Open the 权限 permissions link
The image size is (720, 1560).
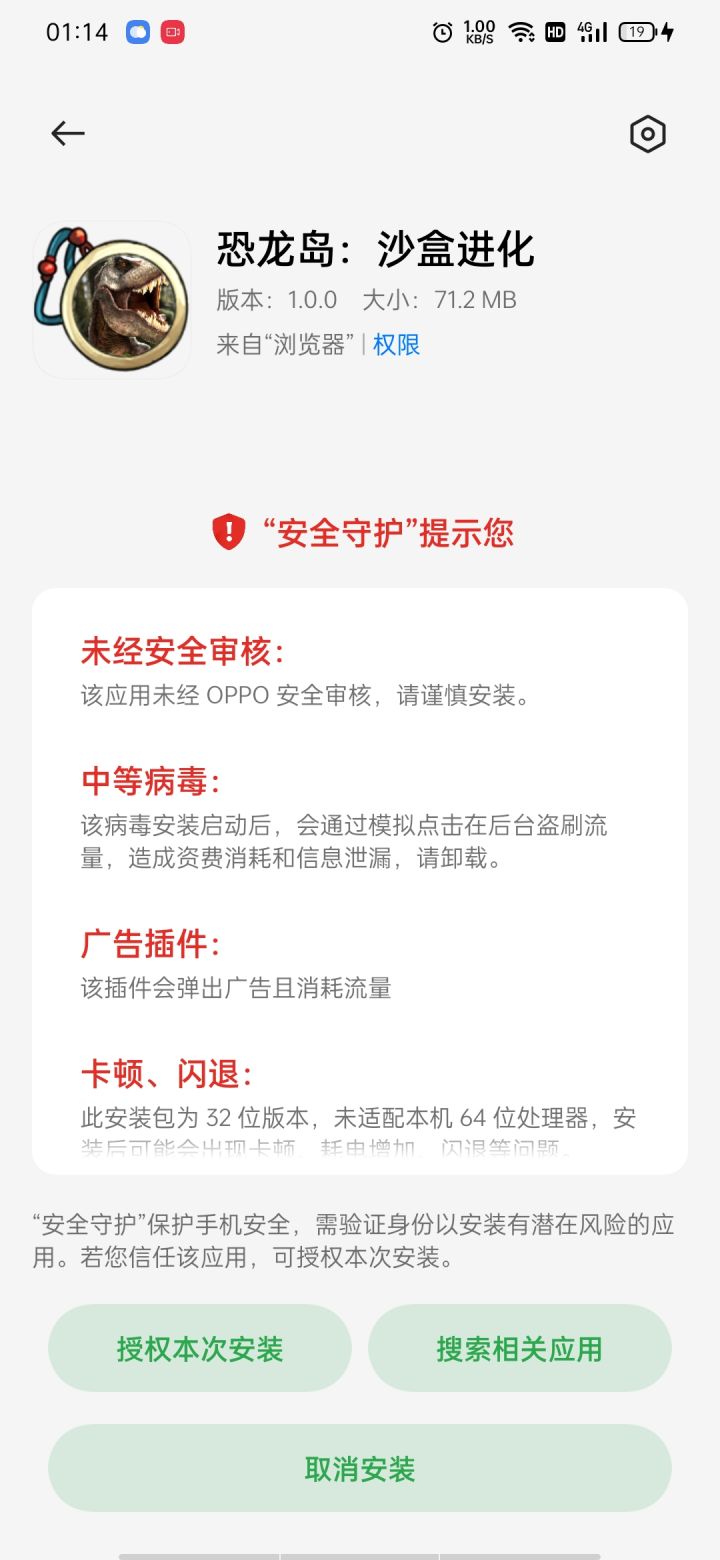coord(396,345)
